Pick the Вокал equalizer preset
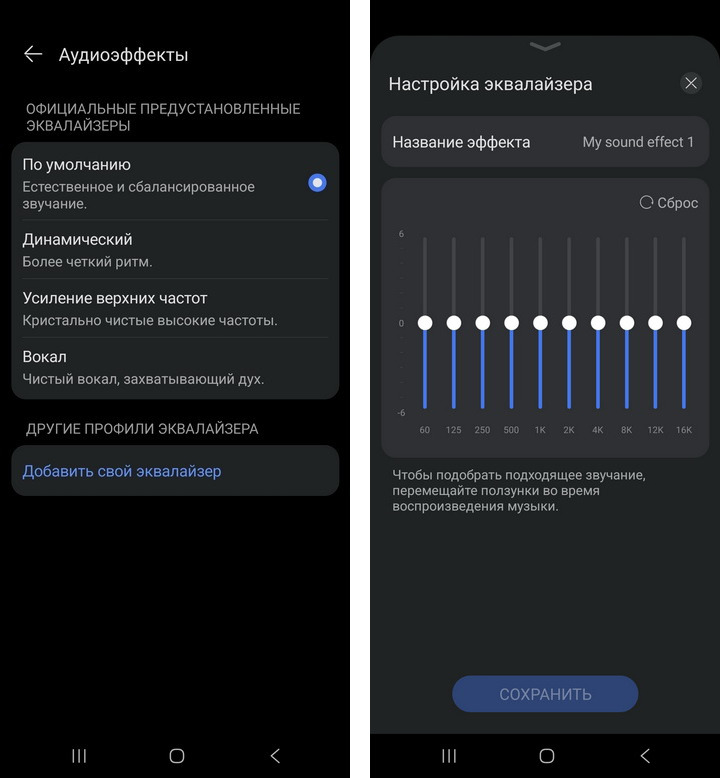720x778 pixels. coord(175,367)
